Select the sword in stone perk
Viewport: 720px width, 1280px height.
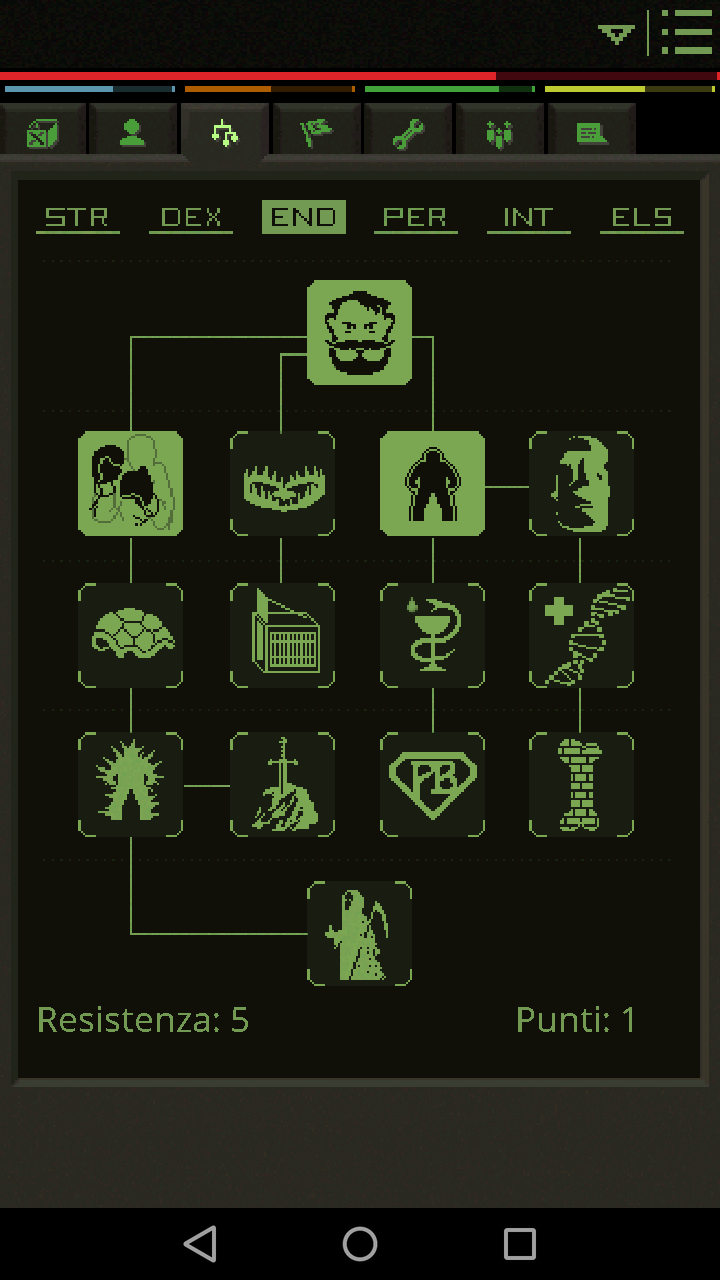click(x=282, y=784)
